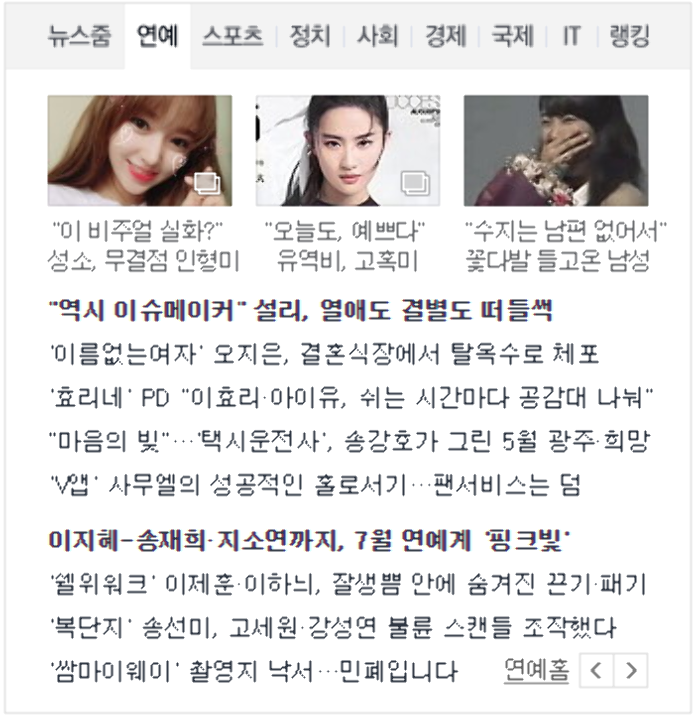Switch to the 뉴스줌 tab
694x720 pixels.
[x=80, y=37]
